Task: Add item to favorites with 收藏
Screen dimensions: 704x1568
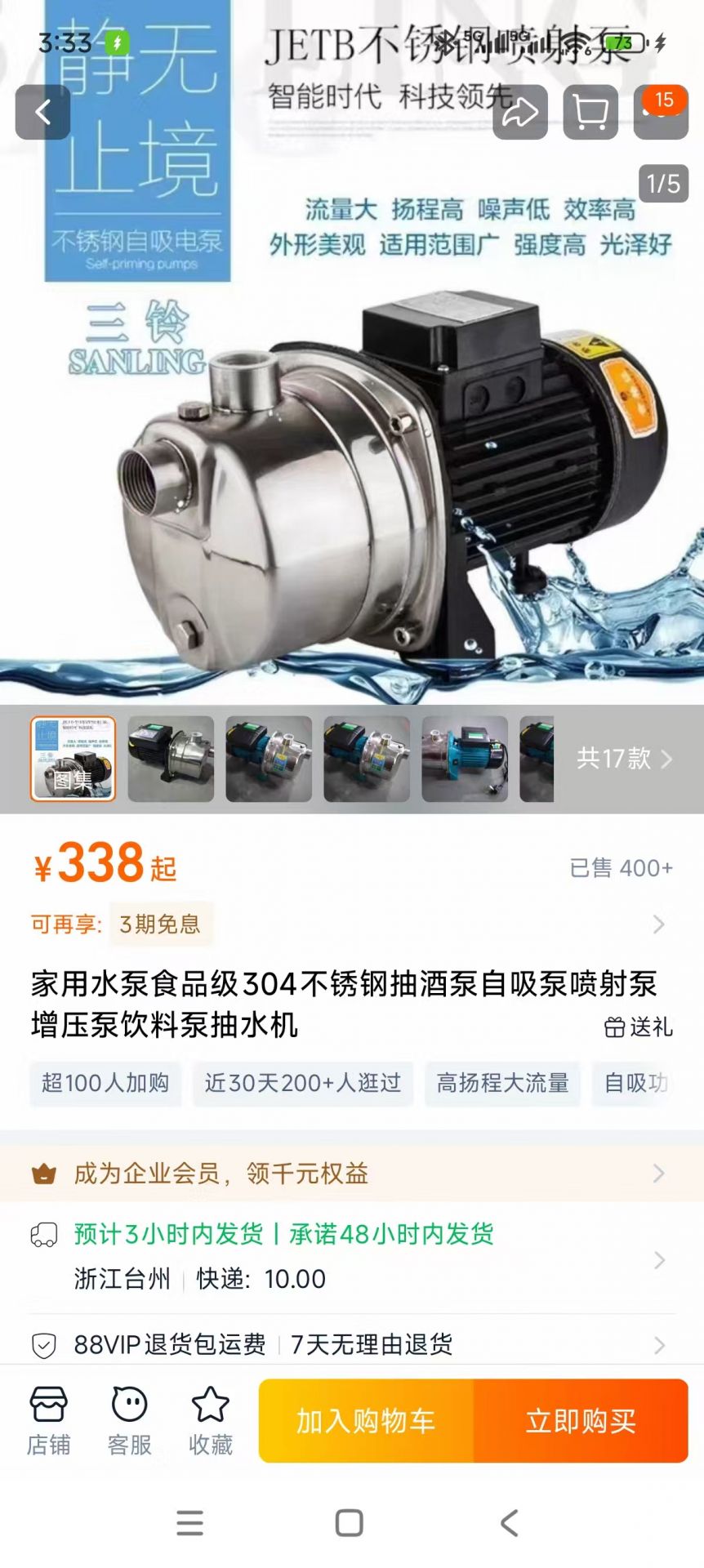Action: click(x=211, y=1421)
